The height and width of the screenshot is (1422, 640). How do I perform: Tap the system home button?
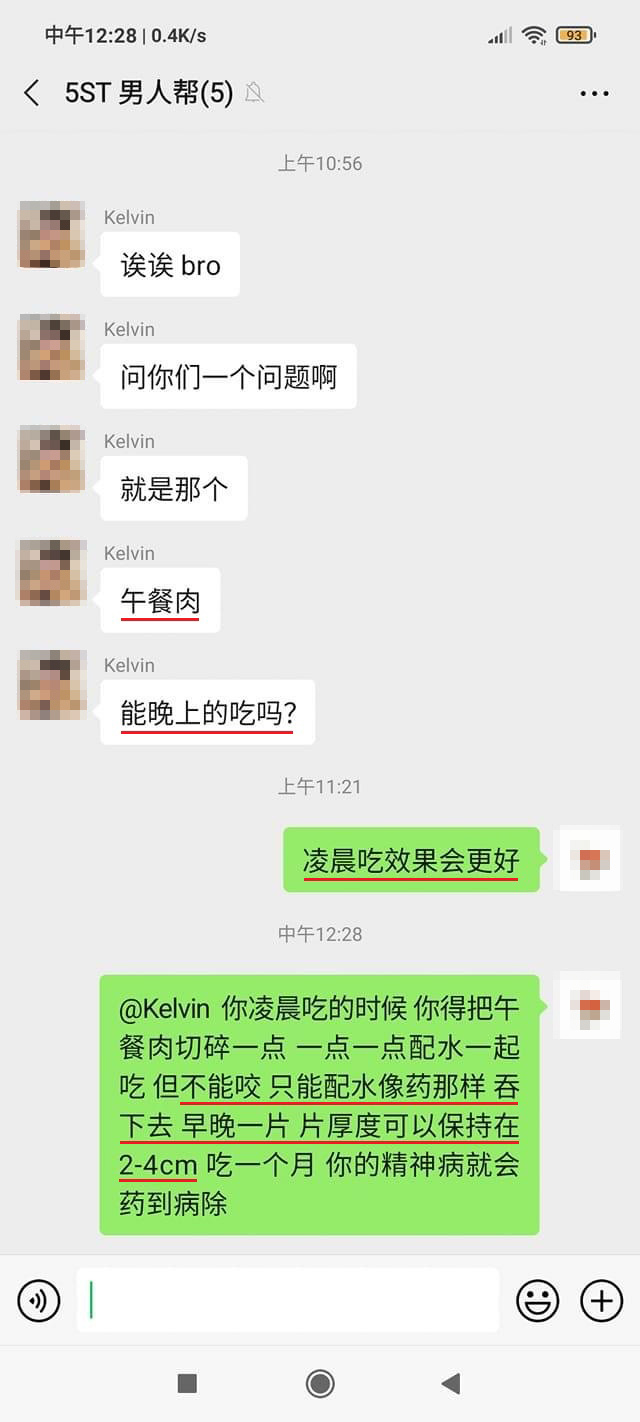[320, 1383]
